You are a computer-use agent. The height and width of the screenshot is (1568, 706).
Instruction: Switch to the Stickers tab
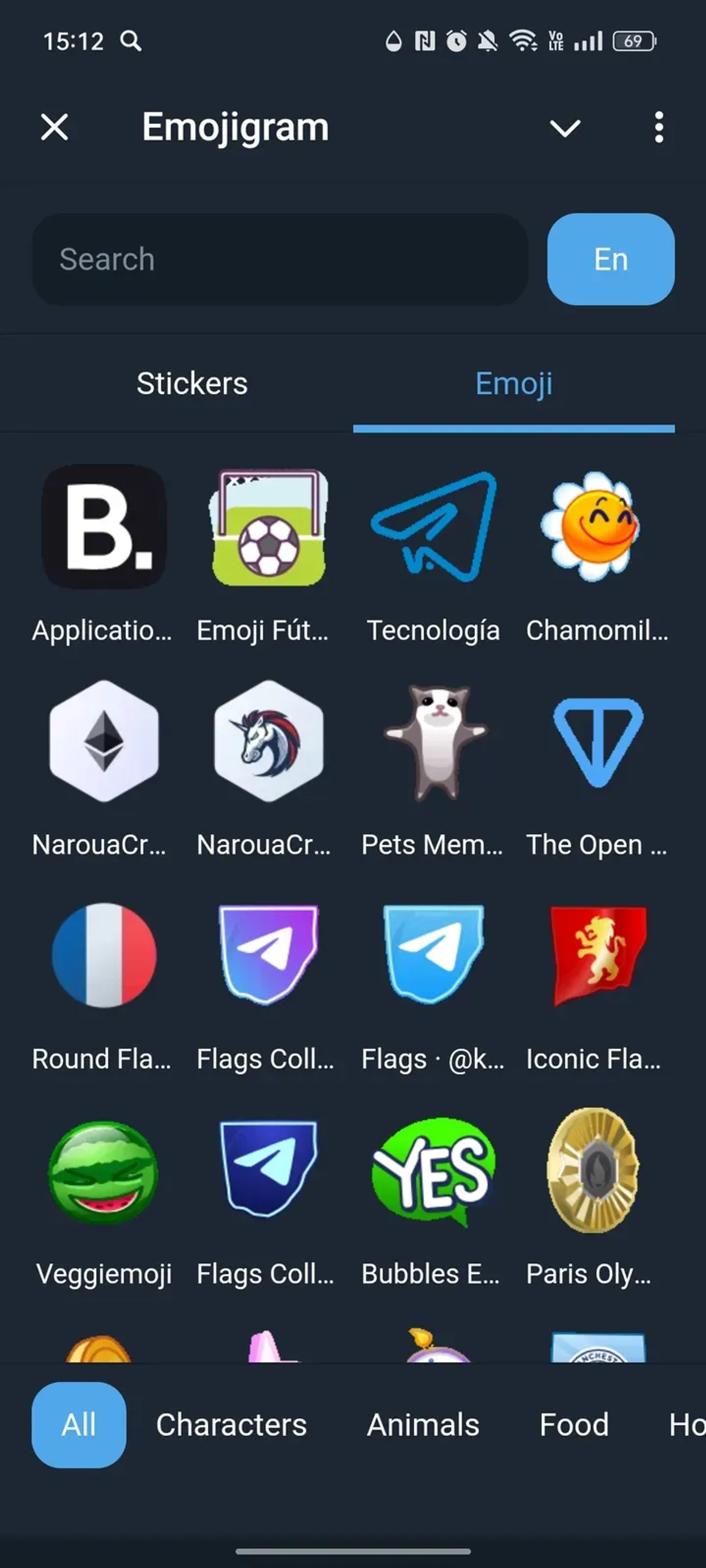(x=191, y=384)
